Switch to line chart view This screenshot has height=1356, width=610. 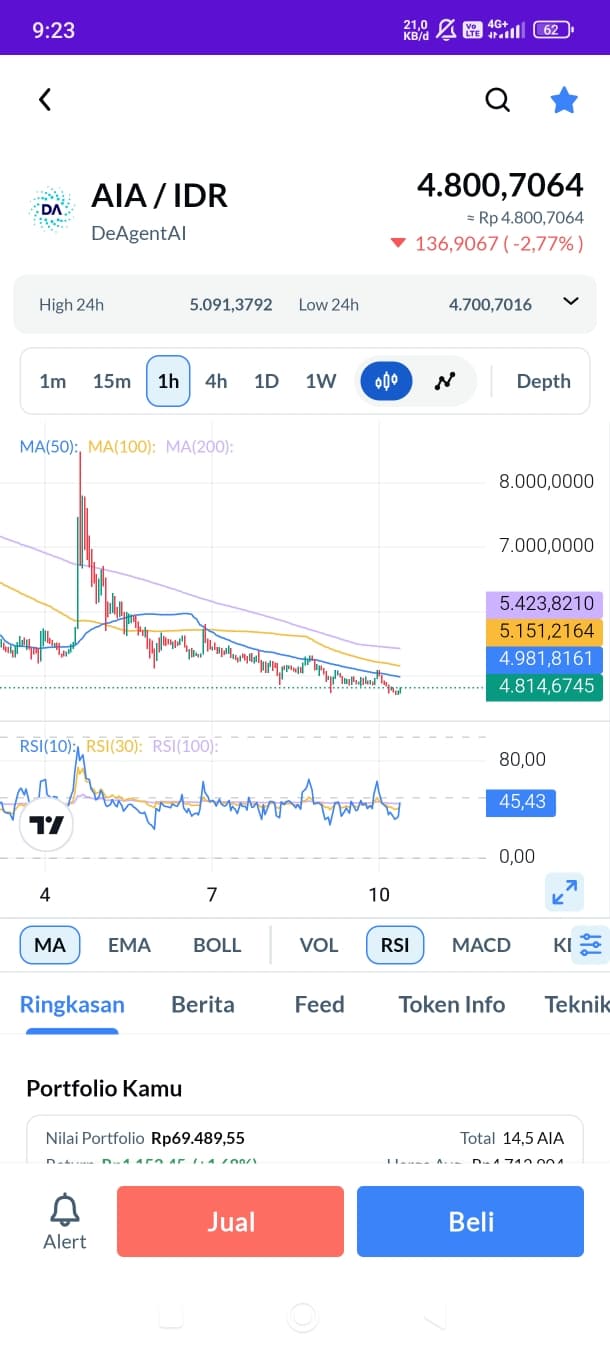pyautogui.click(x=445, y=381)
